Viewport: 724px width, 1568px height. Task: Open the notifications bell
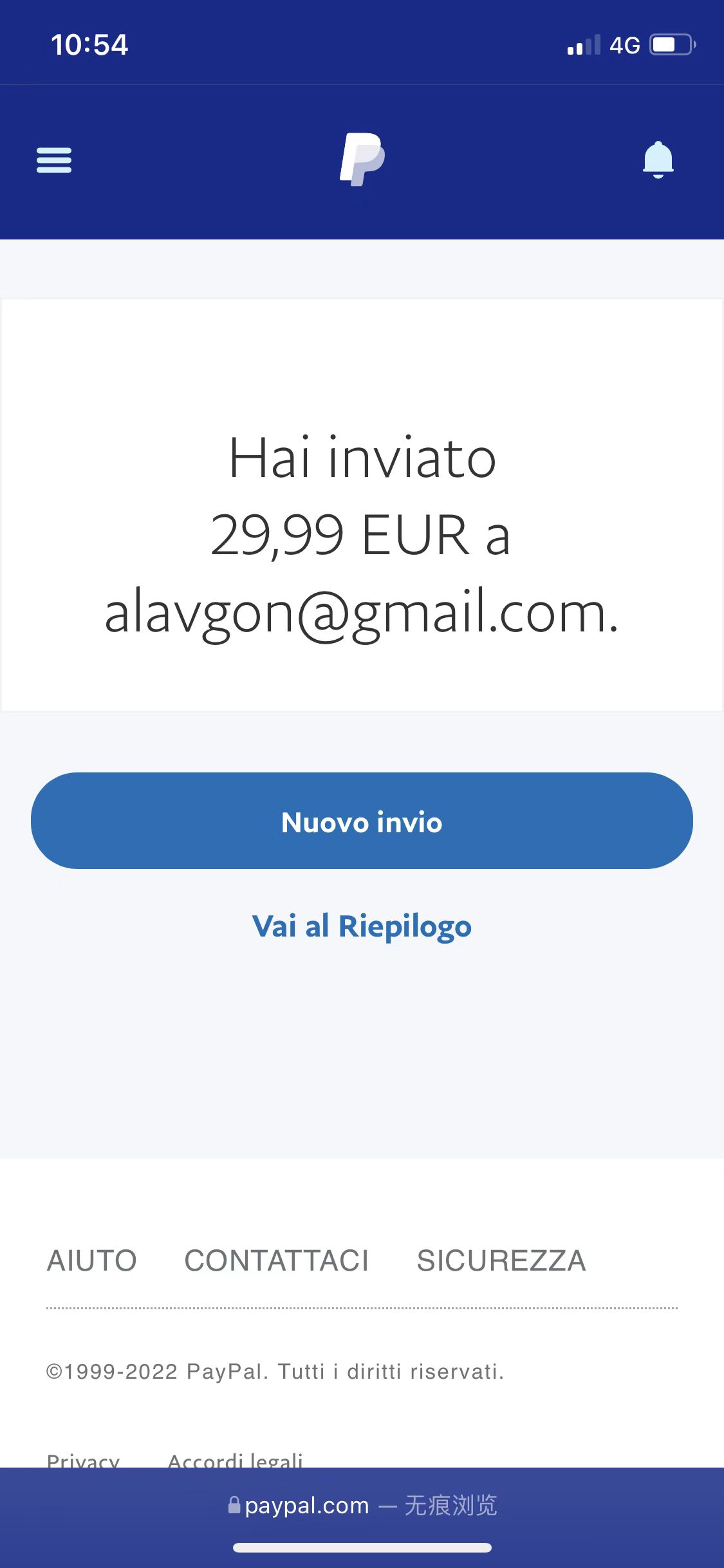click(x=658, y=159)
